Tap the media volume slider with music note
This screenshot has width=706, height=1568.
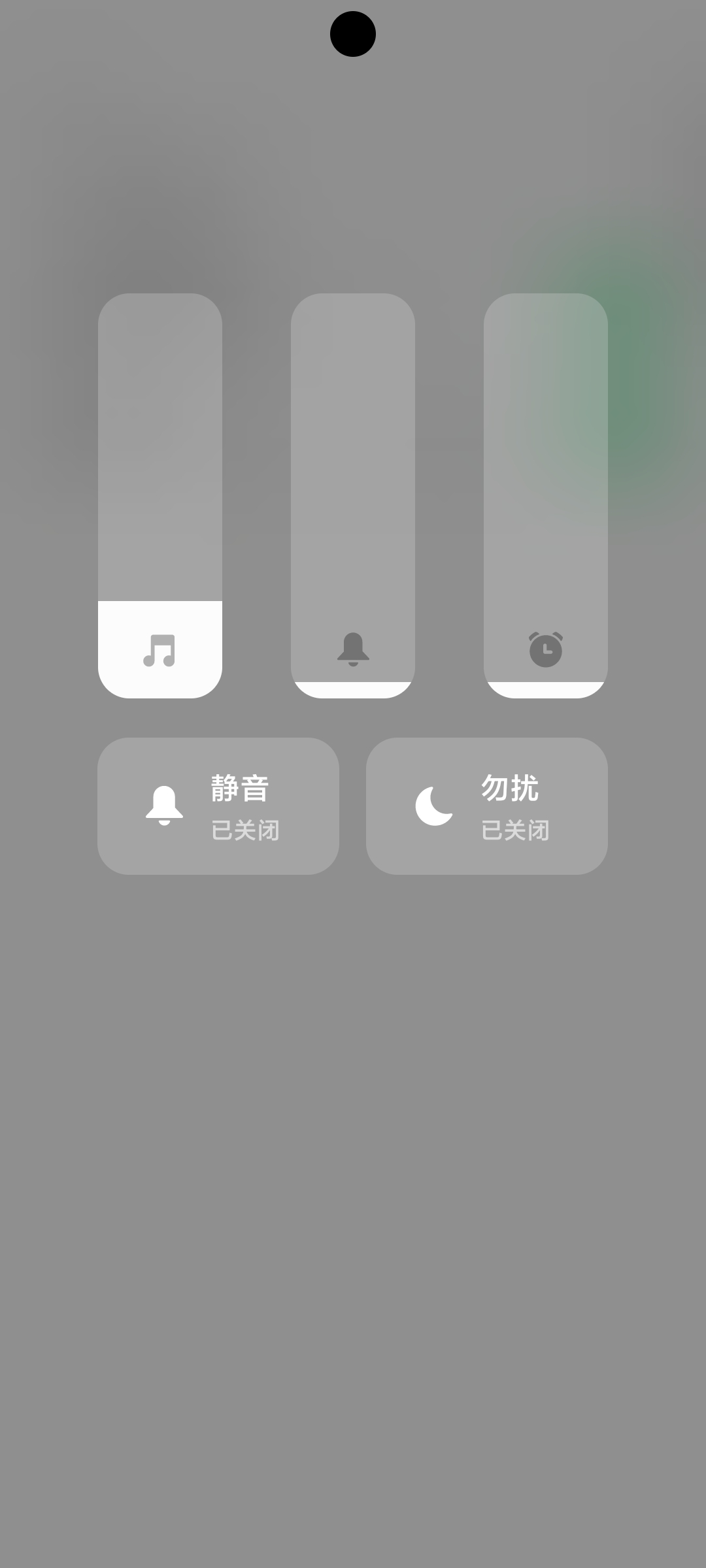160,496
